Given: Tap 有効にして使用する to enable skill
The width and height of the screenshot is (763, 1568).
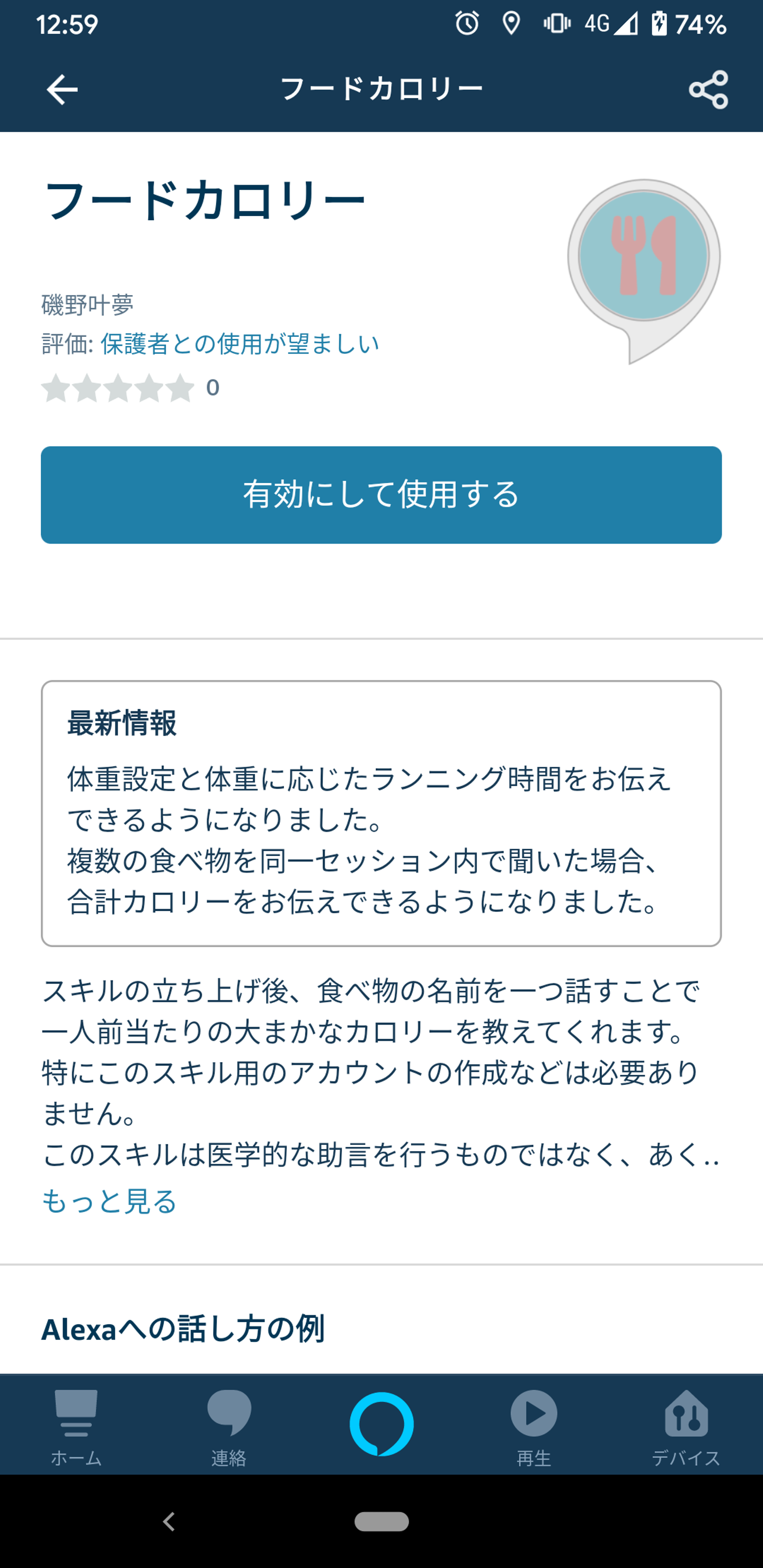Looking at the screenshot, I should pyautogui.click(x=381, y=494).
